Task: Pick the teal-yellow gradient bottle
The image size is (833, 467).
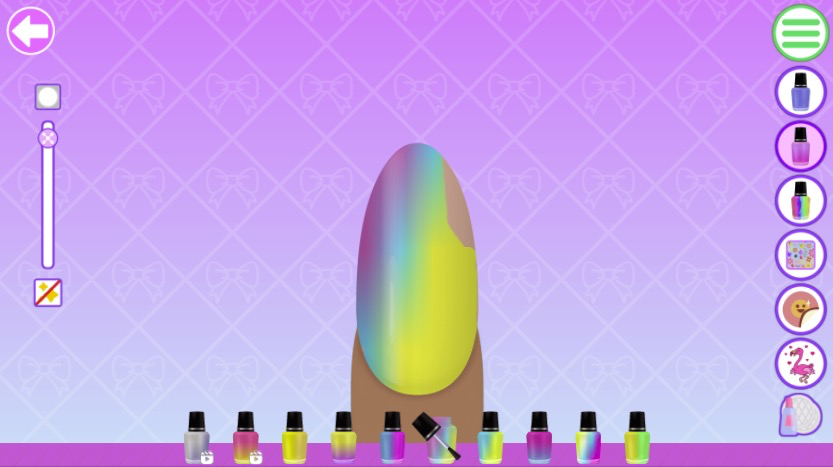Action: (490, 438)
